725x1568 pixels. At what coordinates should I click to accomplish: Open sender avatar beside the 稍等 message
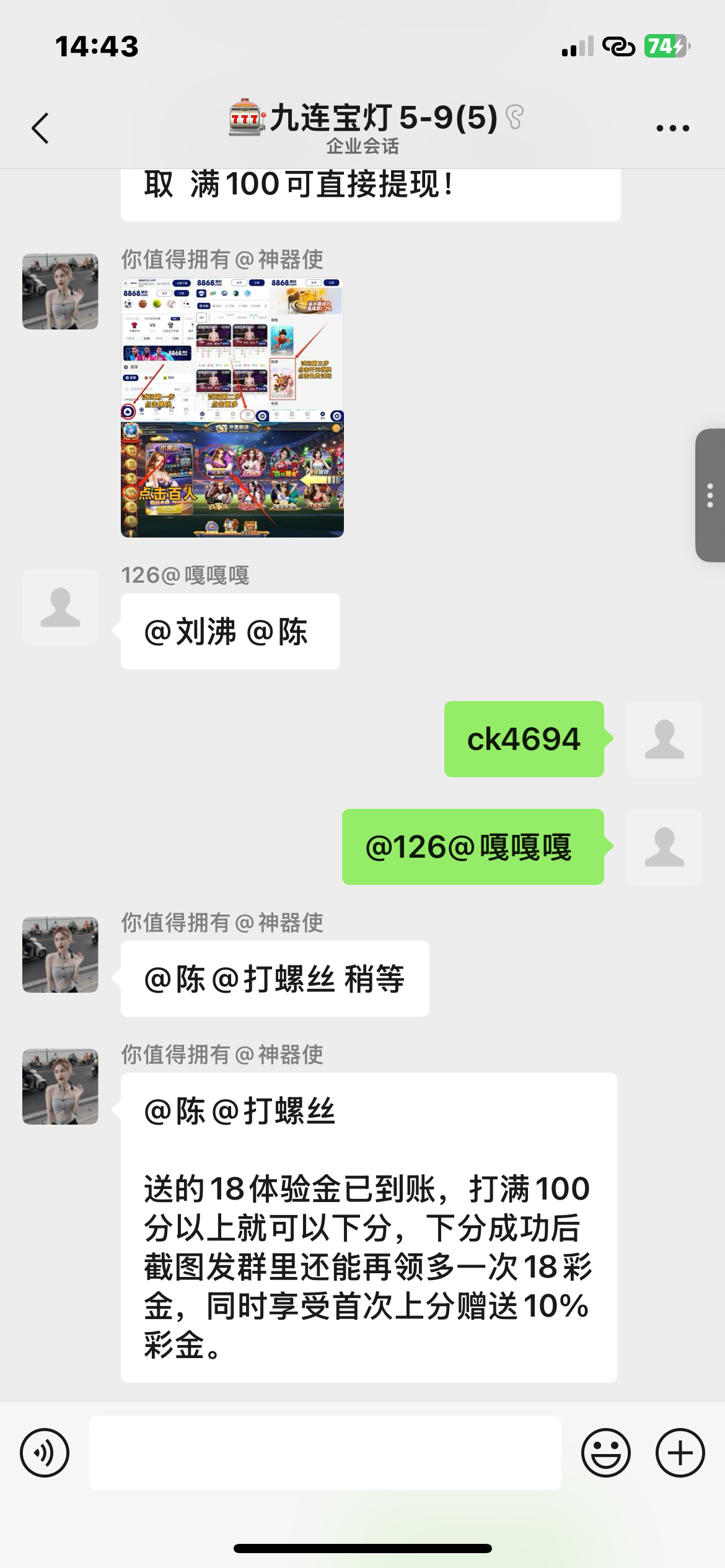[x=60, y=954]
